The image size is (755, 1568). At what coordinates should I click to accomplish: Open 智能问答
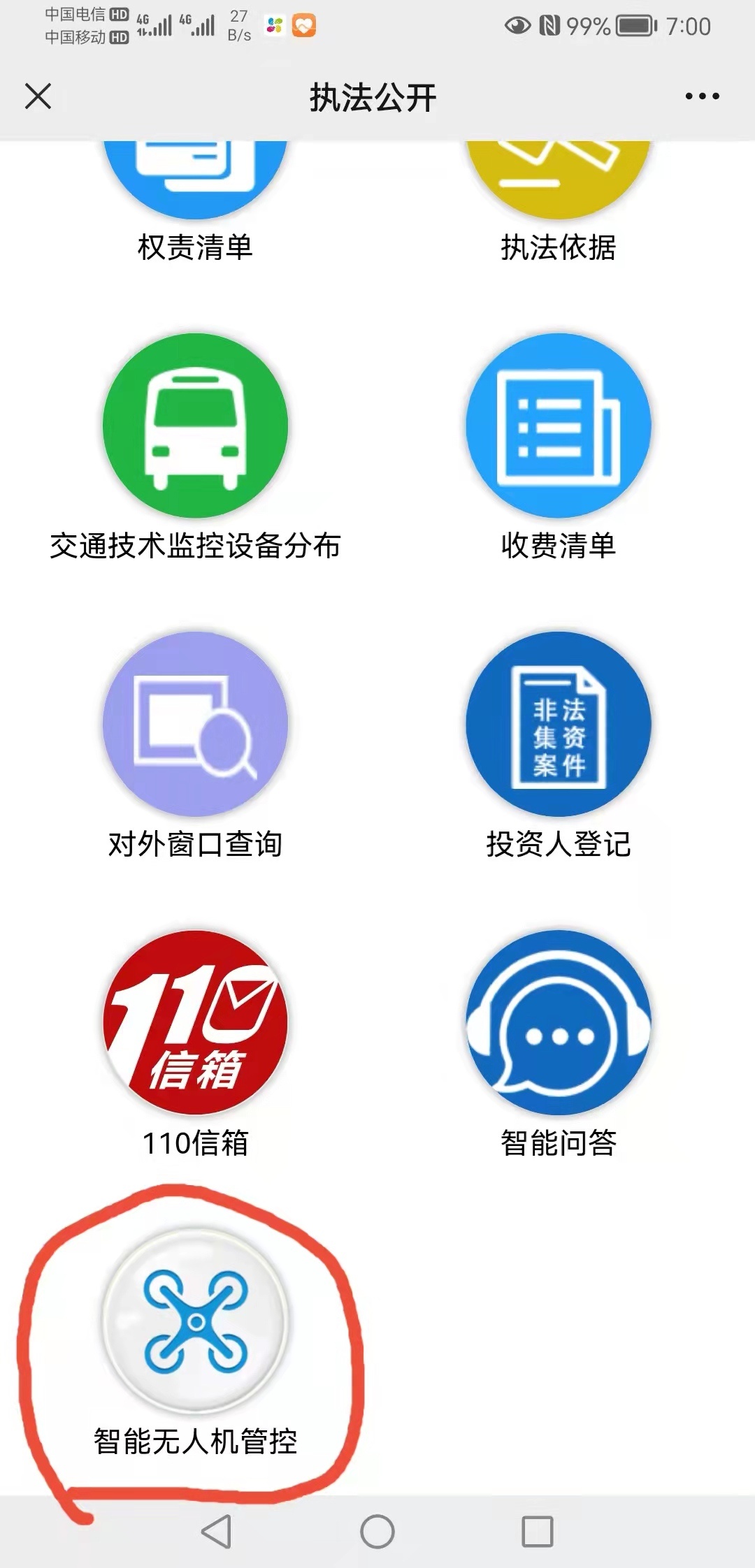coord(558,1022)
